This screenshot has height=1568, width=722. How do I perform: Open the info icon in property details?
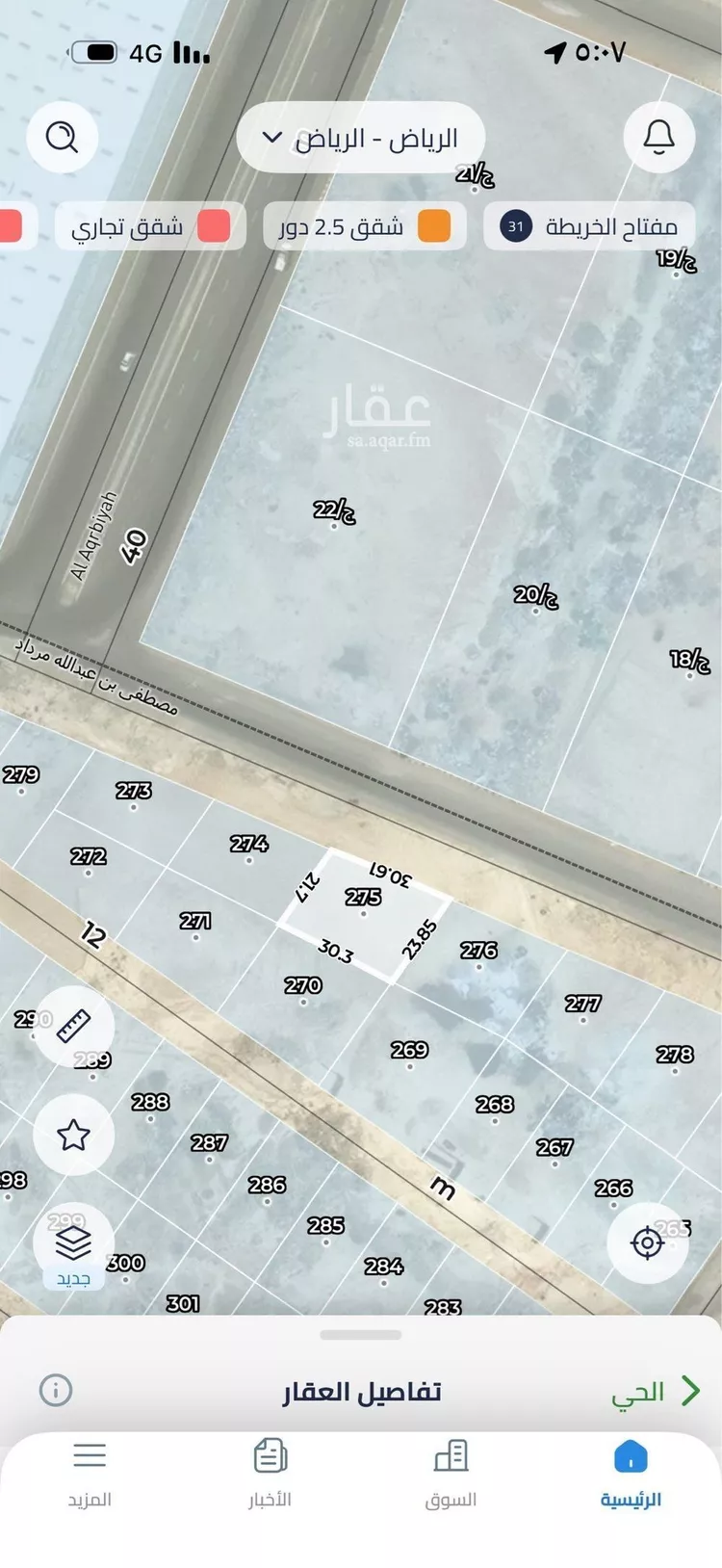(x=56, y=1390)
